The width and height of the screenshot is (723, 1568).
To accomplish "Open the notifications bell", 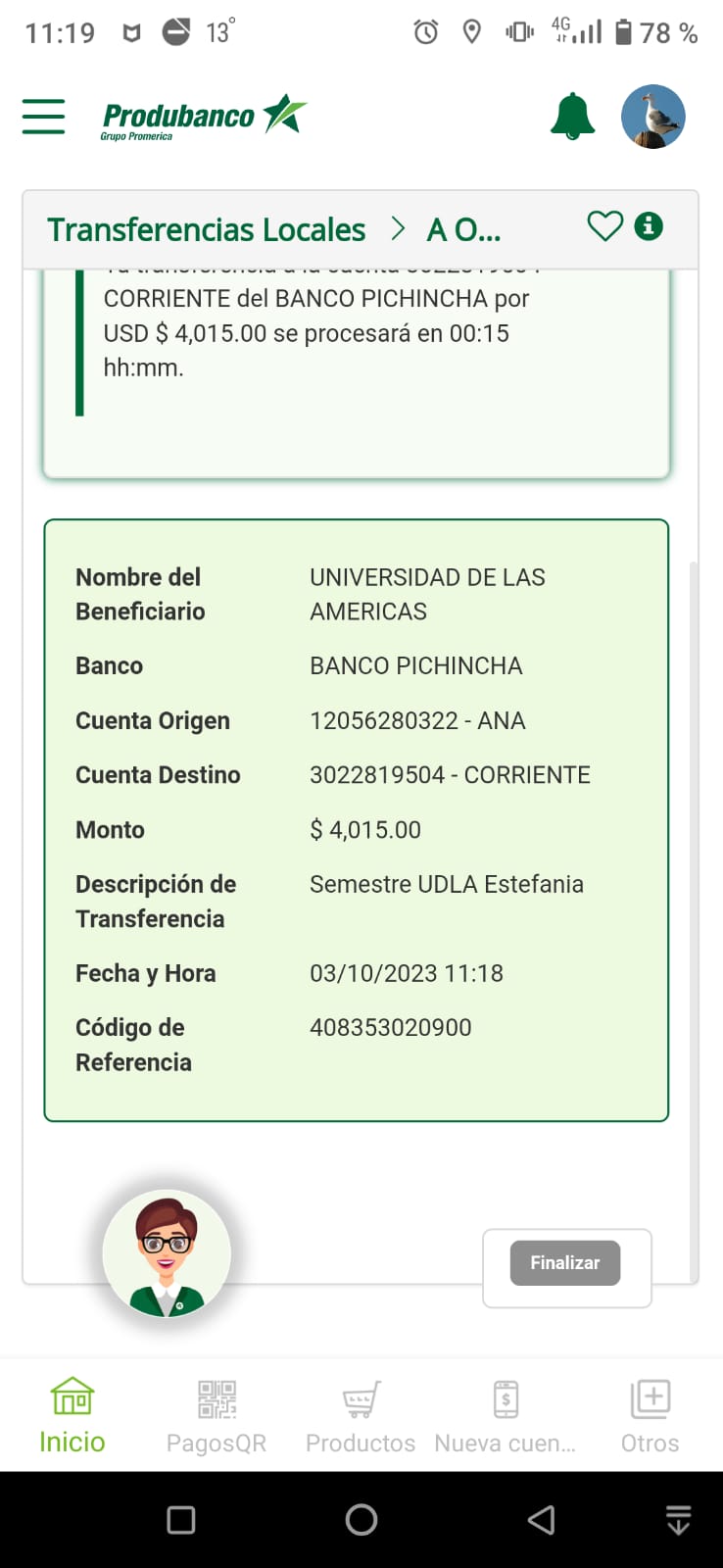I will tap(572, 117).
